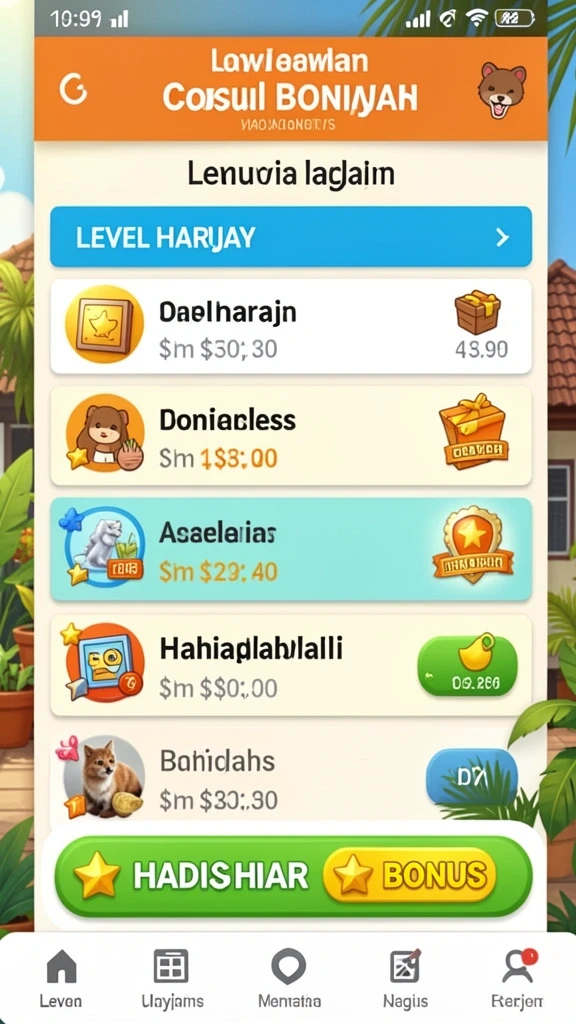Claim the green coin button on Hahiaglablalli
The height and width of the screenshot is (1024, 576).
tap(467, 666)
